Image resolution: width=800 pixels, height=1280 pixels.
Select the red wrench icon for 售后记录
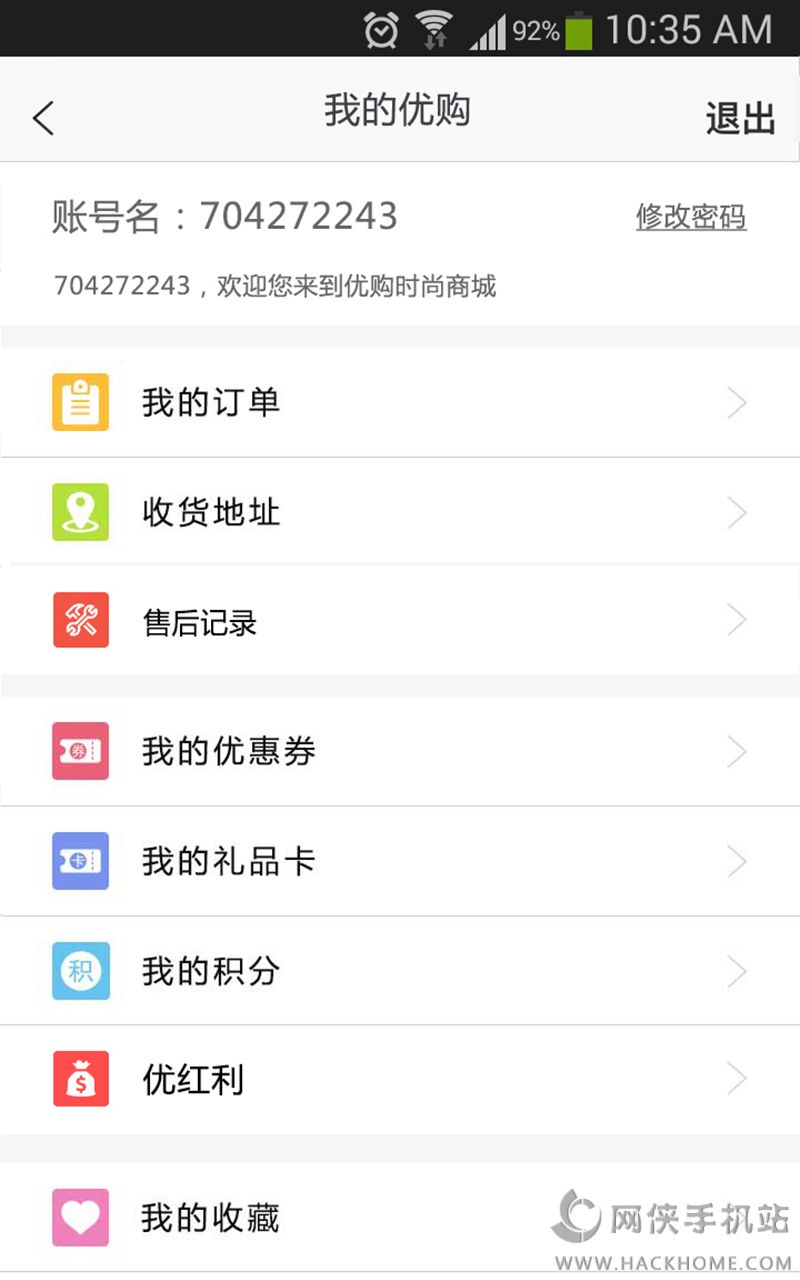click(x=80, y=621)
